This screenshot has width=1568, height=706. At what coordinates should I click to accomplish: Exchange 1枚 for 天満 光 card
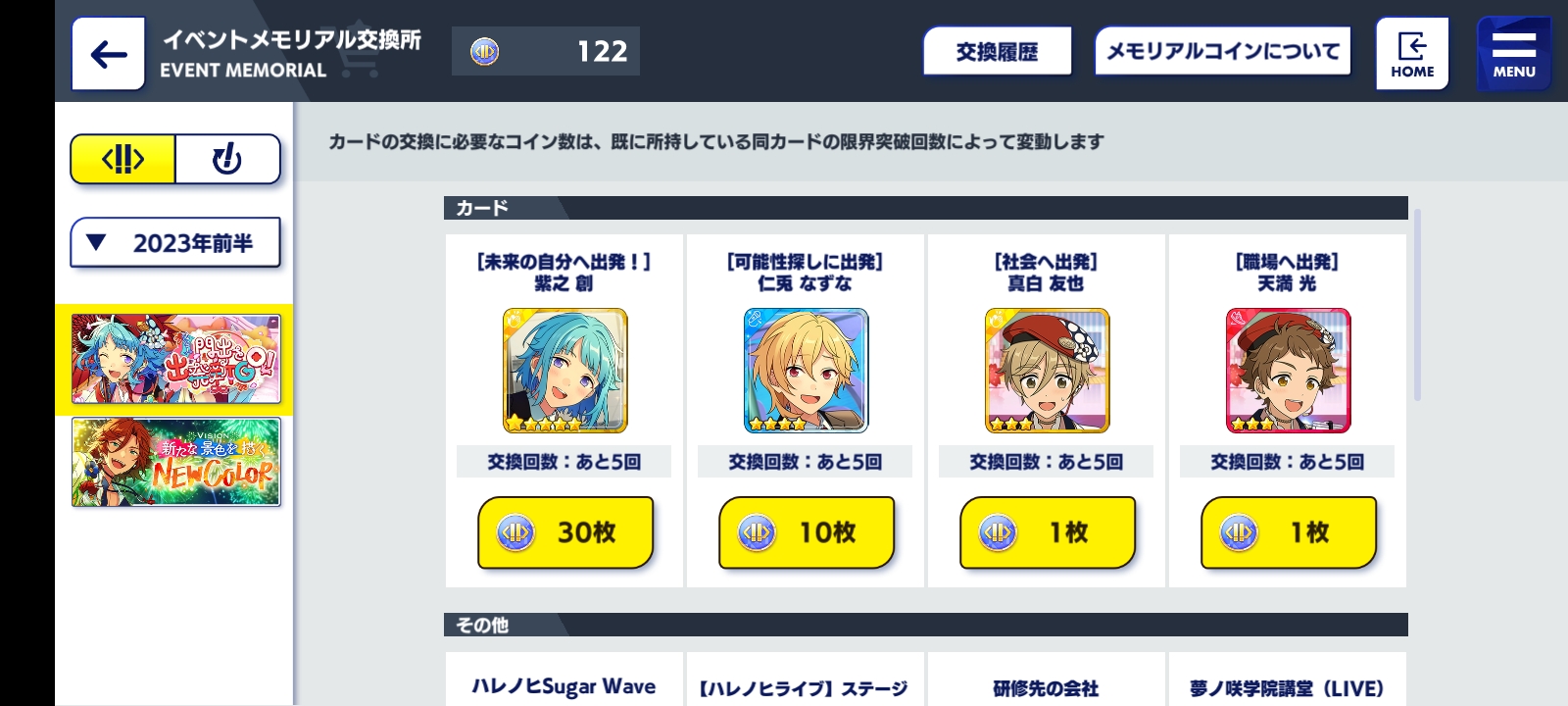coord(1288,532)
